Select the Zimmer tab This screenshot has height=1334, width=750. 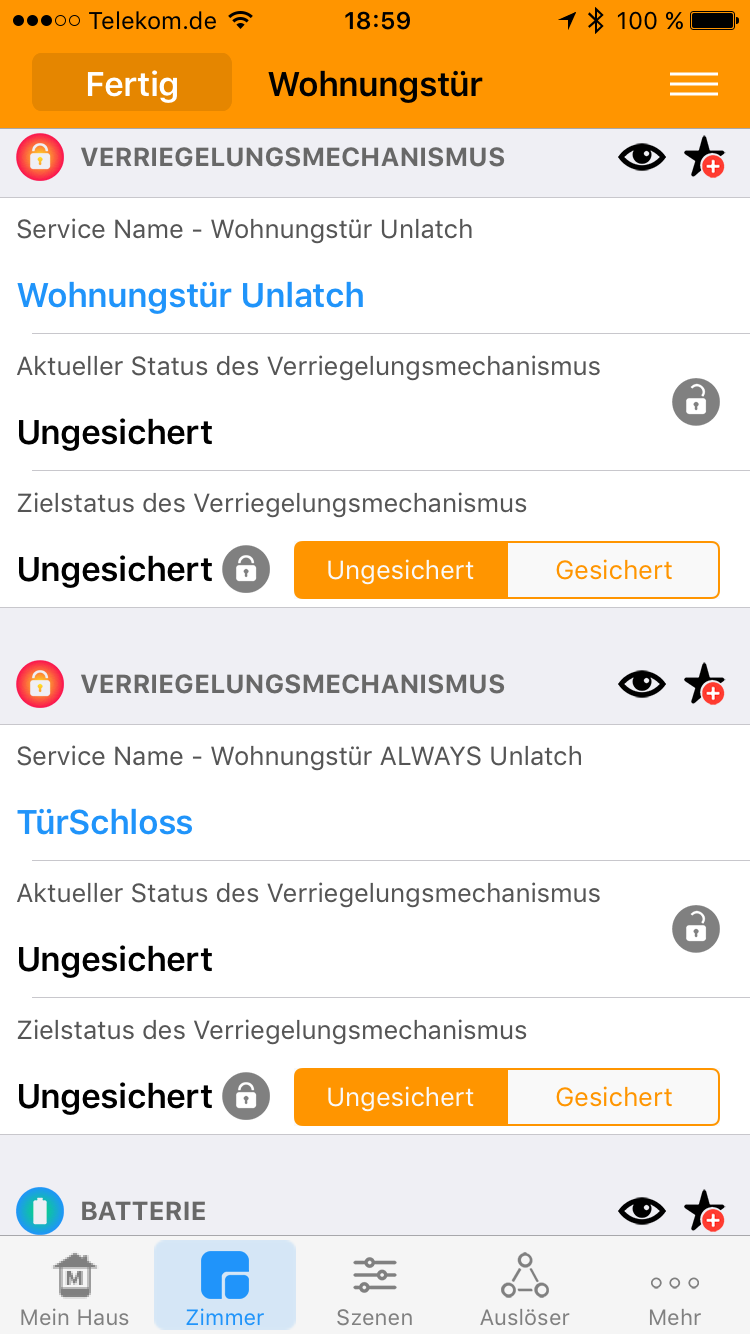[x=225, y=1287]
